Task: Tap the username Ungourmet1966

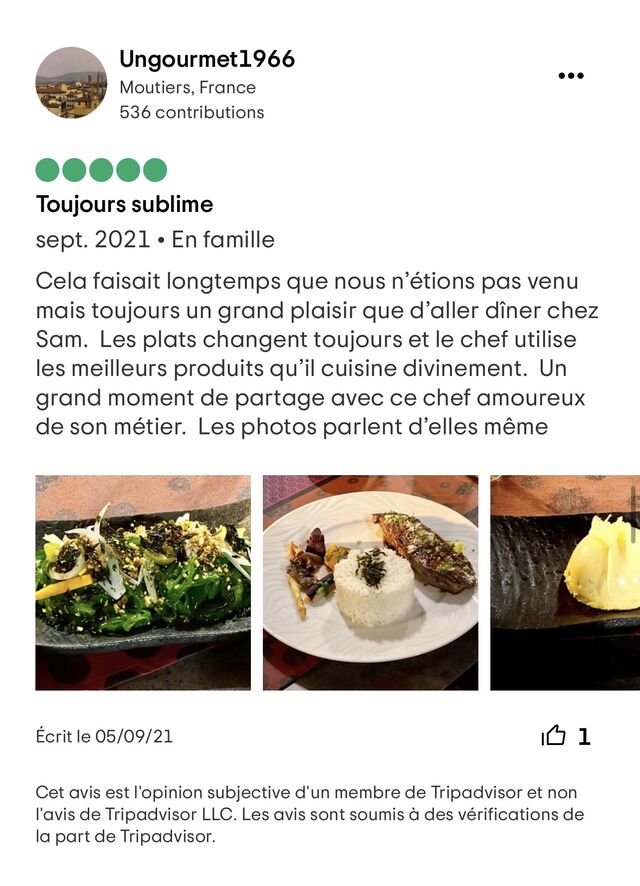Action: [x=207, y=60]
